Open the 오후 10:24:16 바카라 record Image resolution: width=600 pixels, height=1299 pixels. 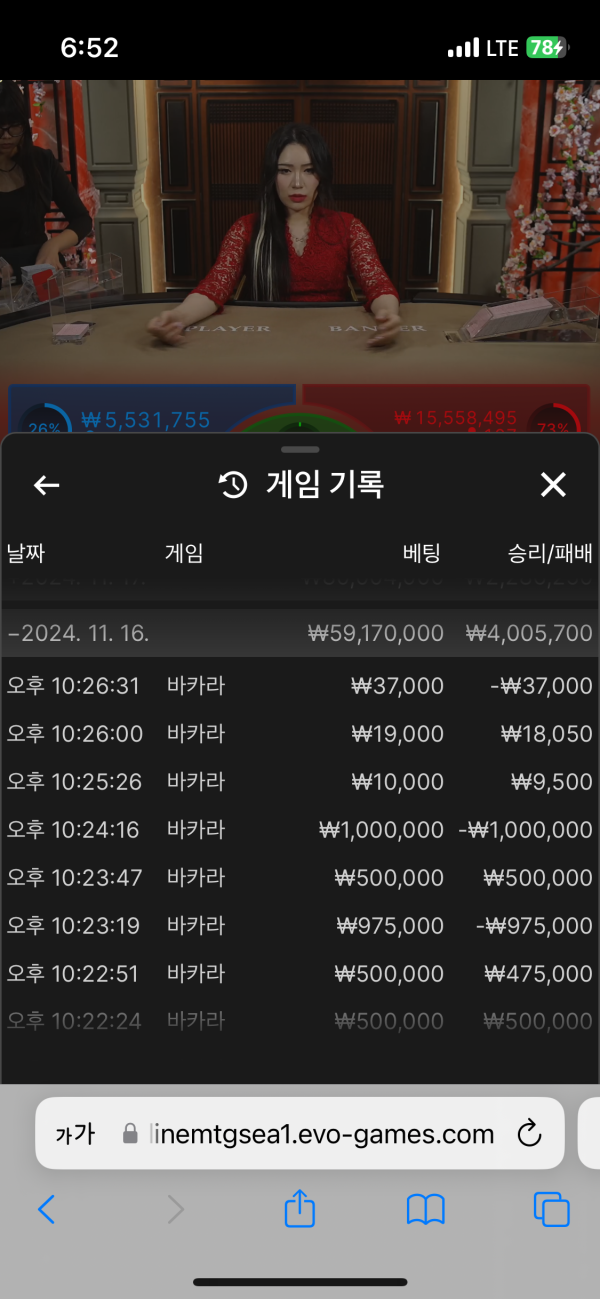pyautogui.click(x=300, y=830)
